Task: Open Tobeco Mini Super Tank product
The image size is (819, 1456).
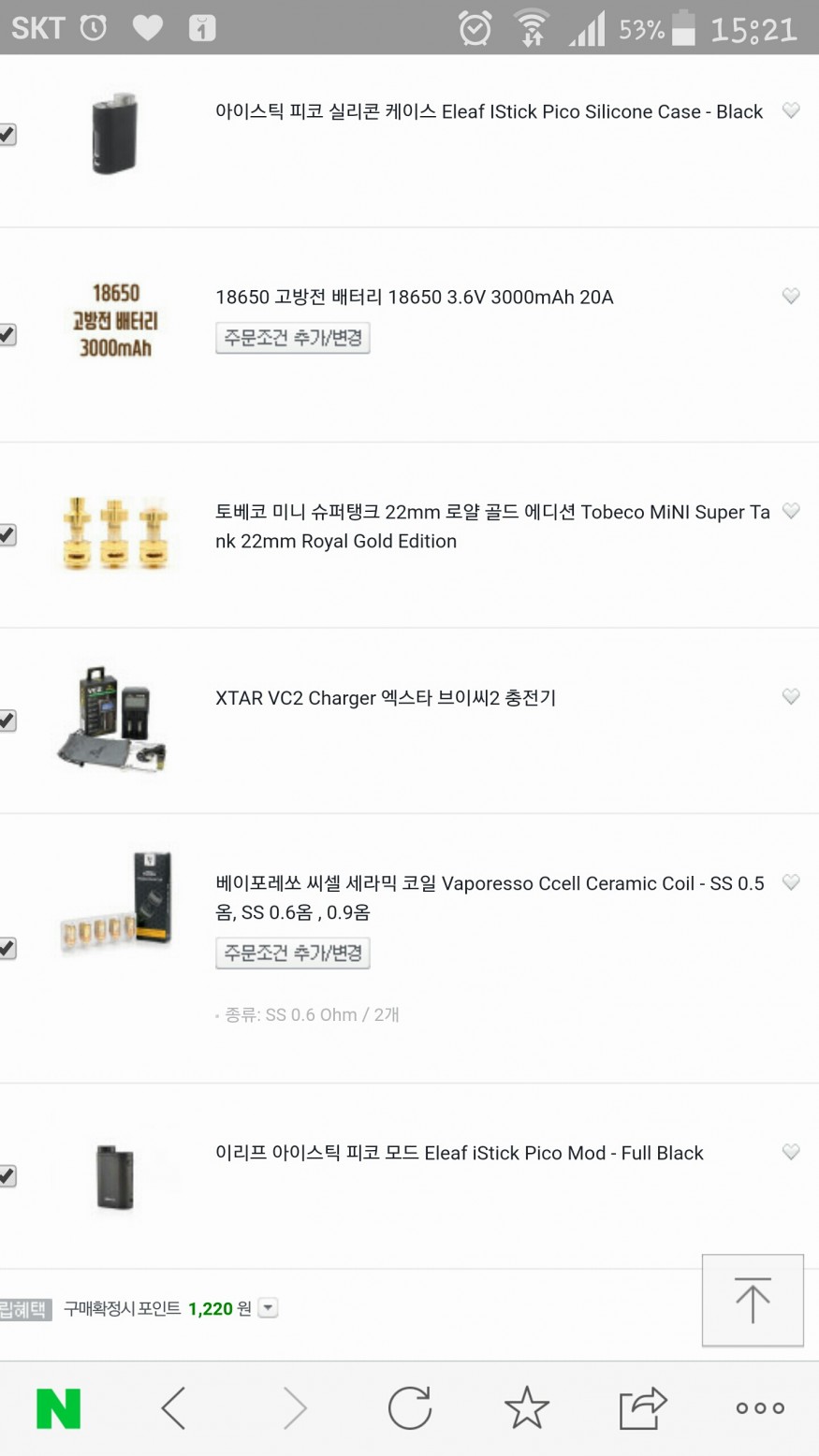Action: click(x=491, y=526)
